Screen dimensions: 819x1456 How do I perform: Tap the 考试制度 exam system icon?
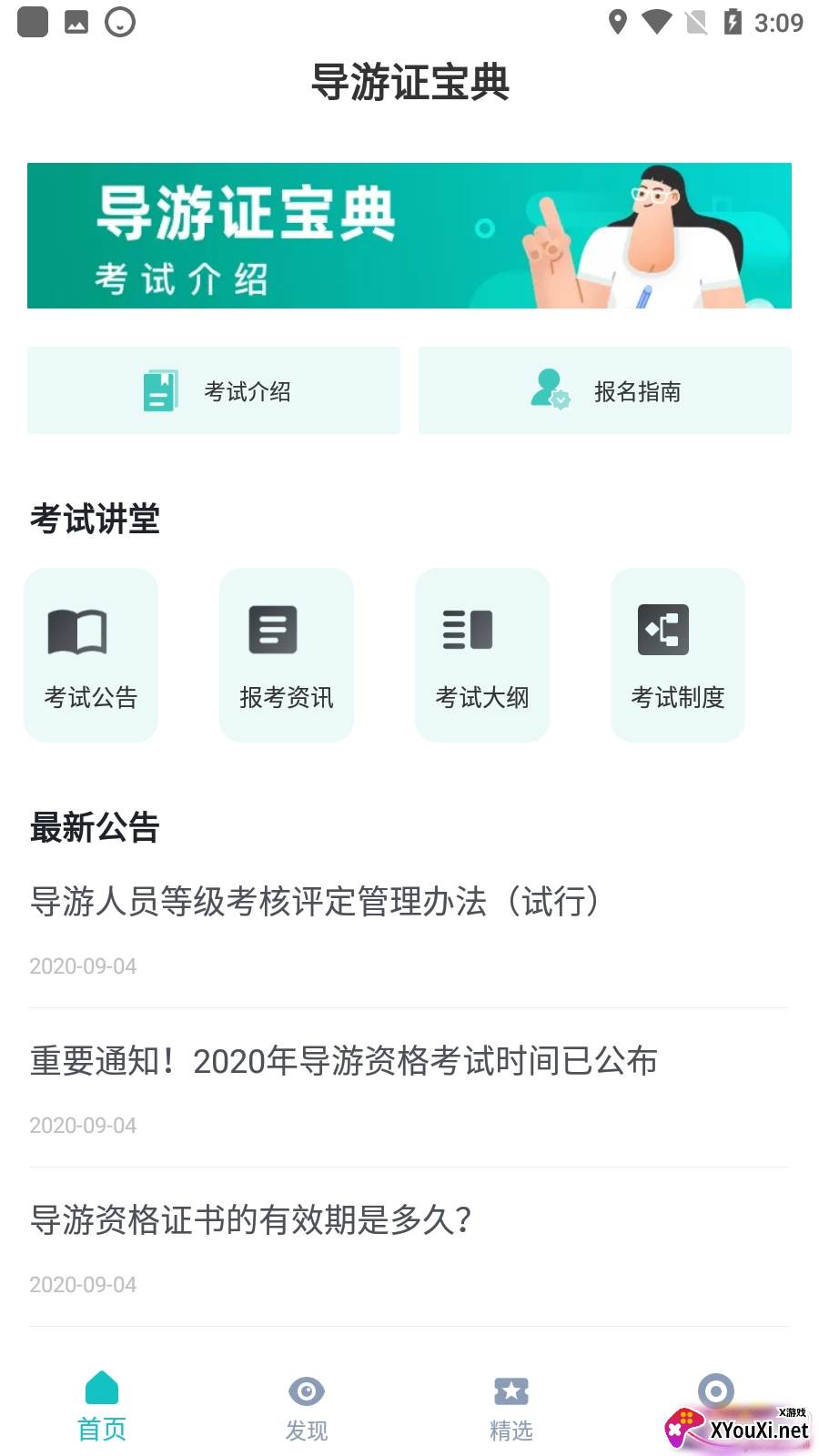(x=663, y=629)
